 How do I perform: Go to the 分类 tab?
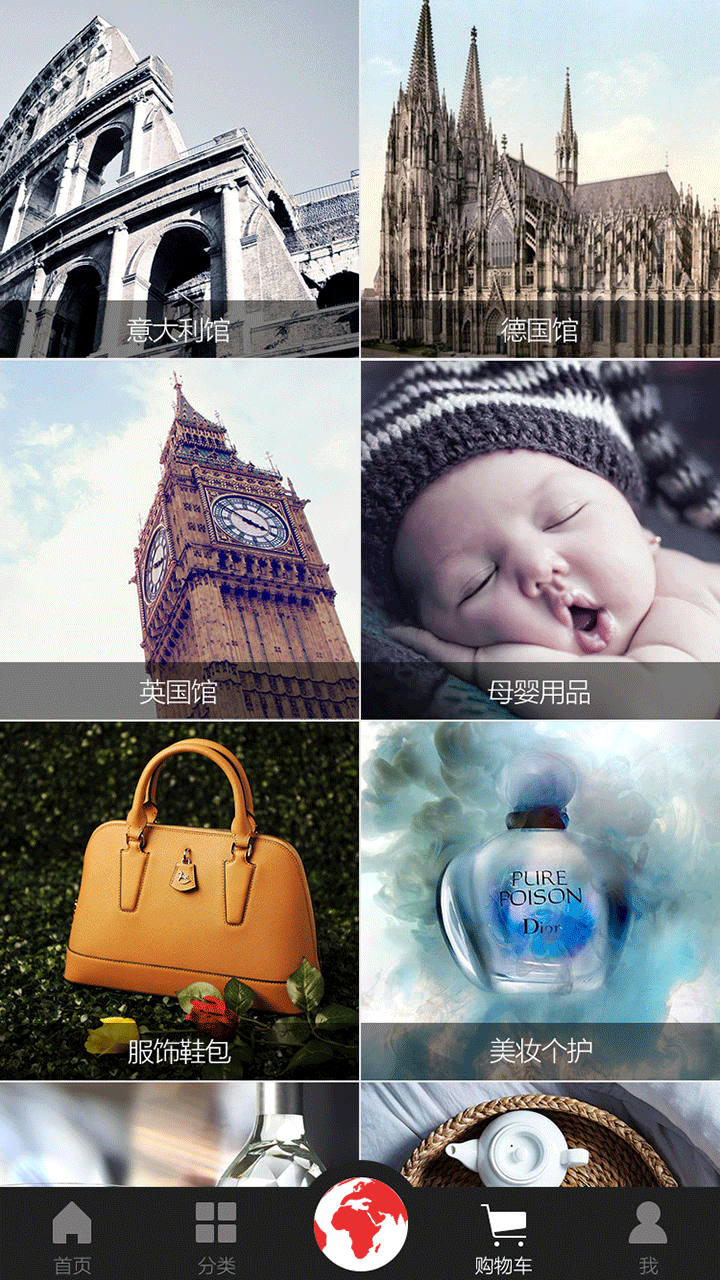click(216, 1236)
